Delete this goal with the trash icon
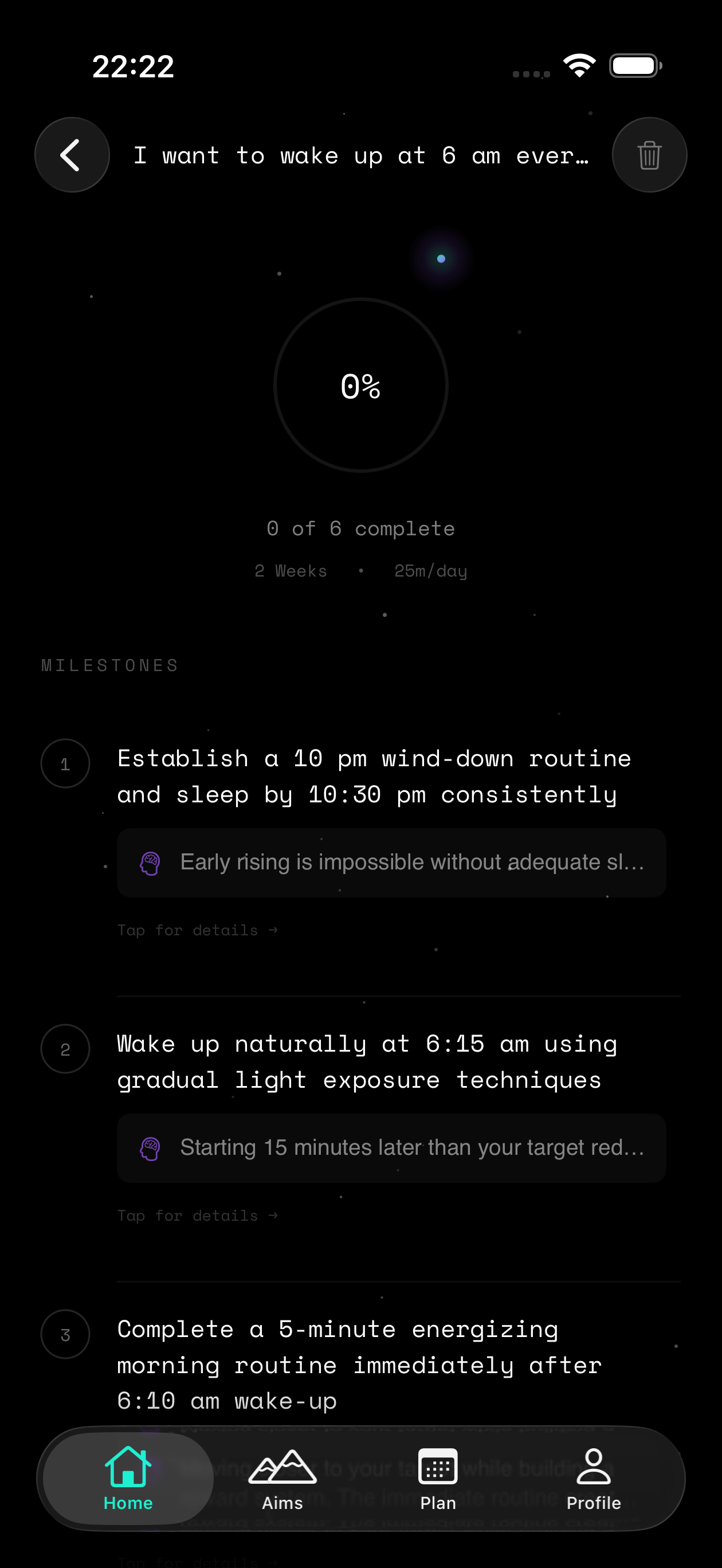The height and width of the screenshot is (1568, 722). (649, 155)
